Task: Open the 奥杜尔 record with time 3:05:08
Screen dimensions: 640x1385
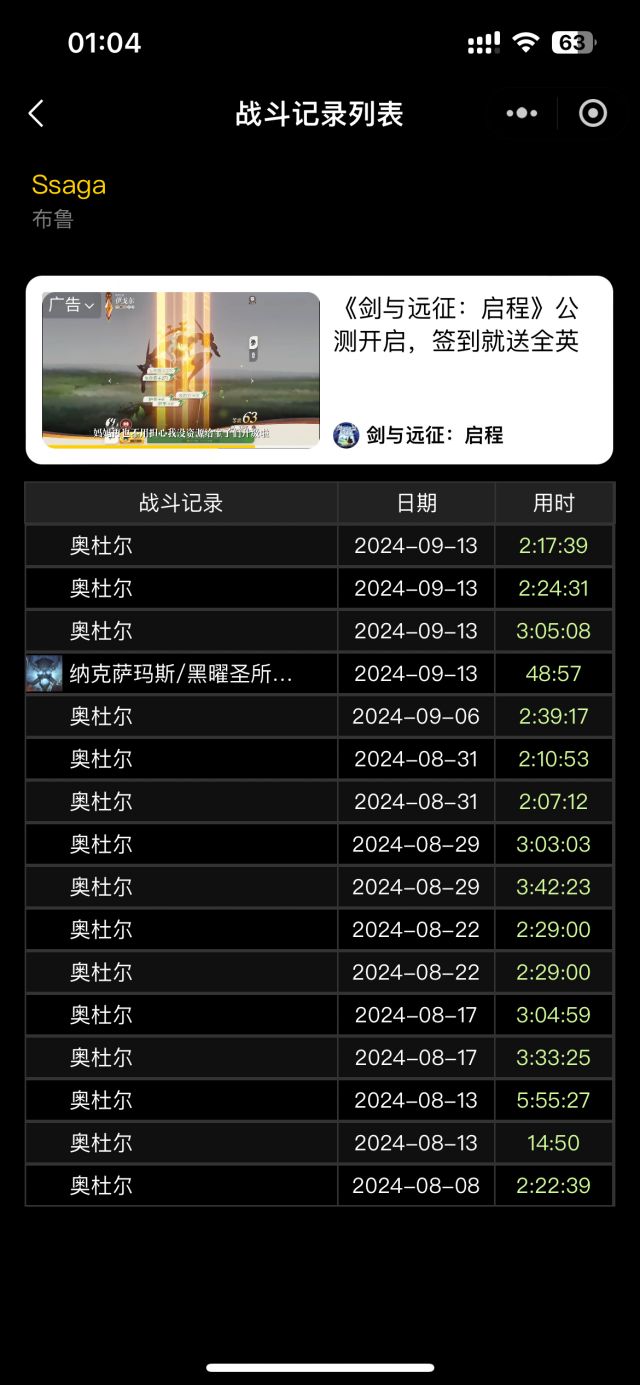Action: (319, 631)
